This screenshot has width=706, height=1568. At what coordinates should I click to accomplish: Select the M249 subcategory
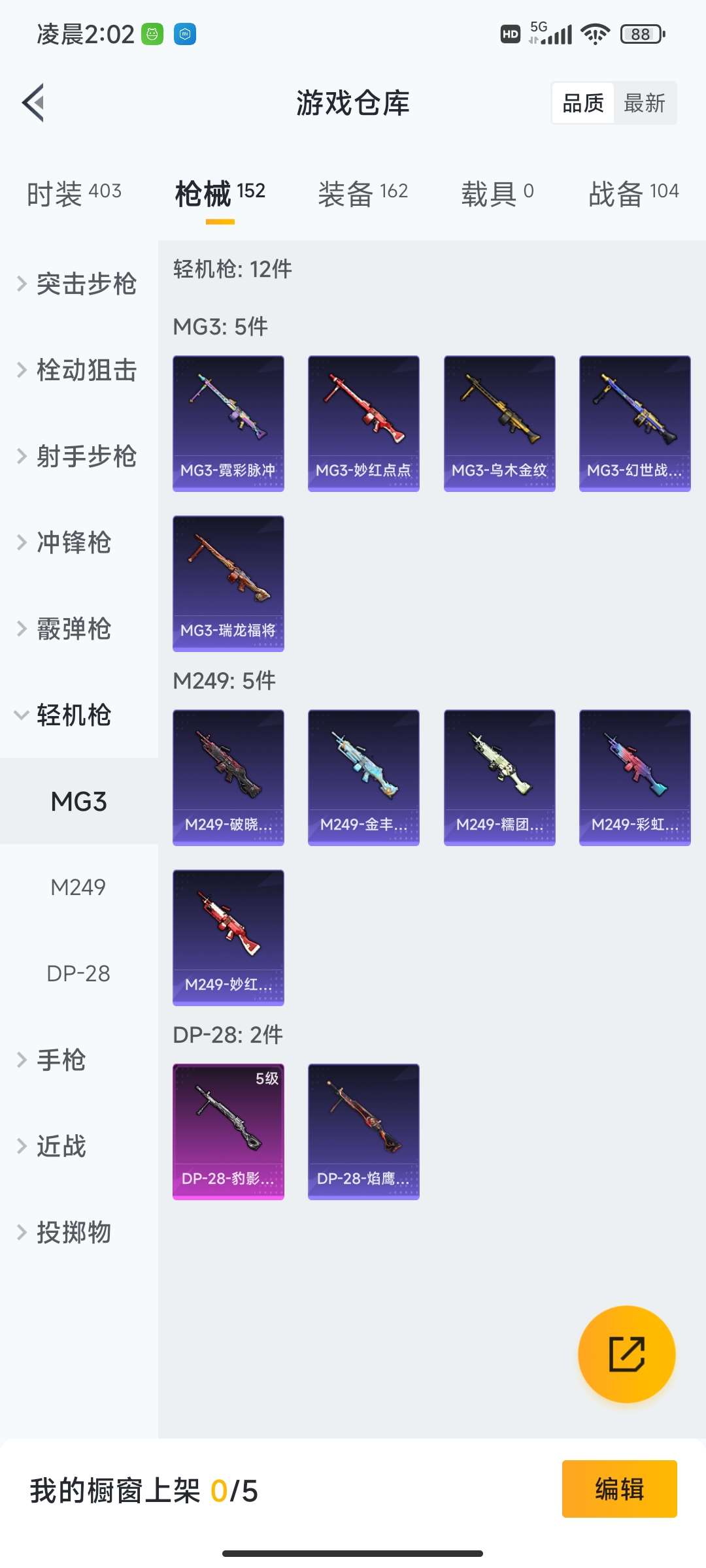[78, 887]
